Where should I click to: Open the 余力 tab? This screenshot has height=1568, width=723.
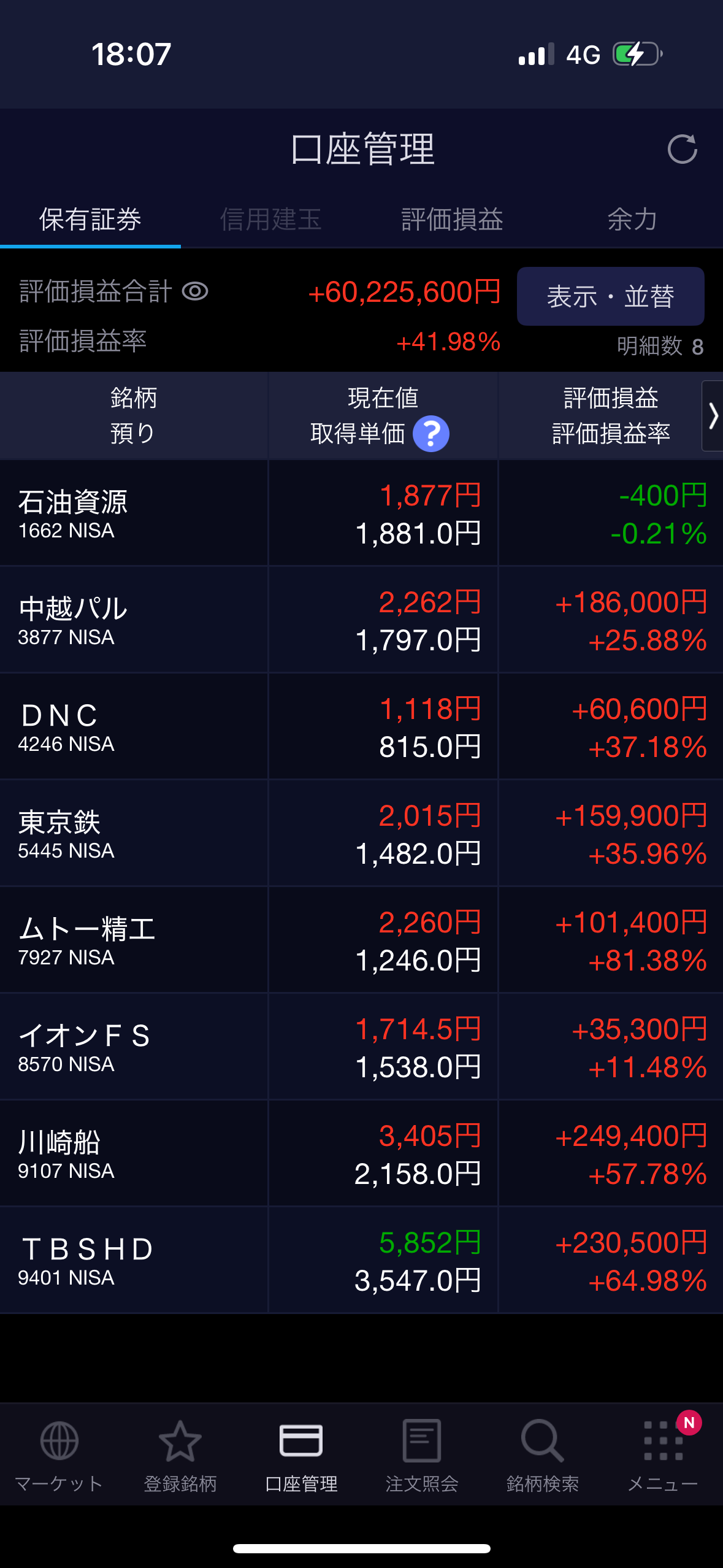pos(632,219)
